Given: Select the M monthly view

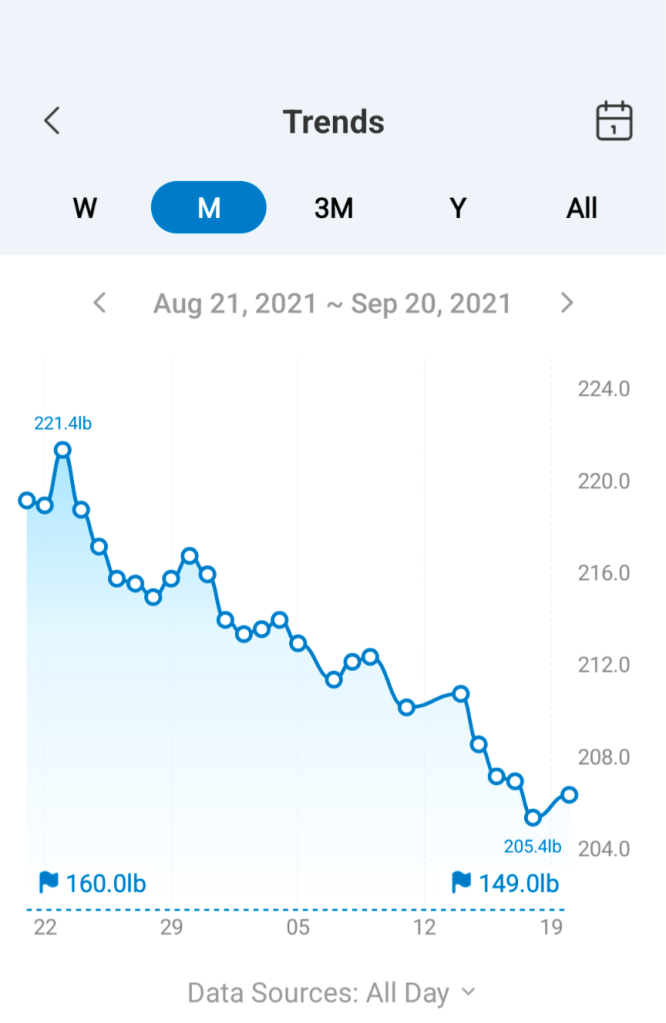Looking at the screenshot, I should click(x=209, y=208).
